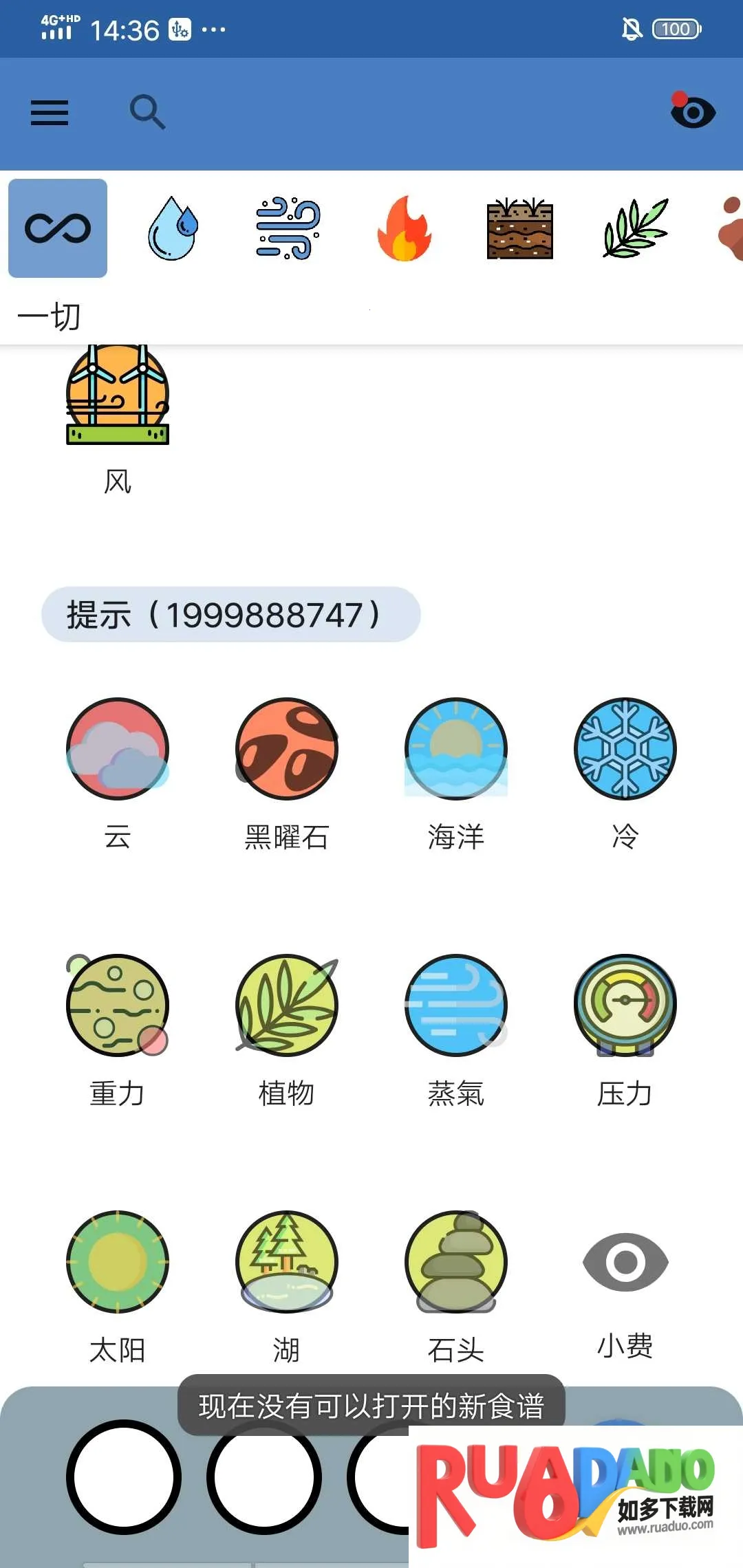Viewport: 743px width, 1568px height.
Task: Tap the eye icon with red dot
Action: point(692,111)
